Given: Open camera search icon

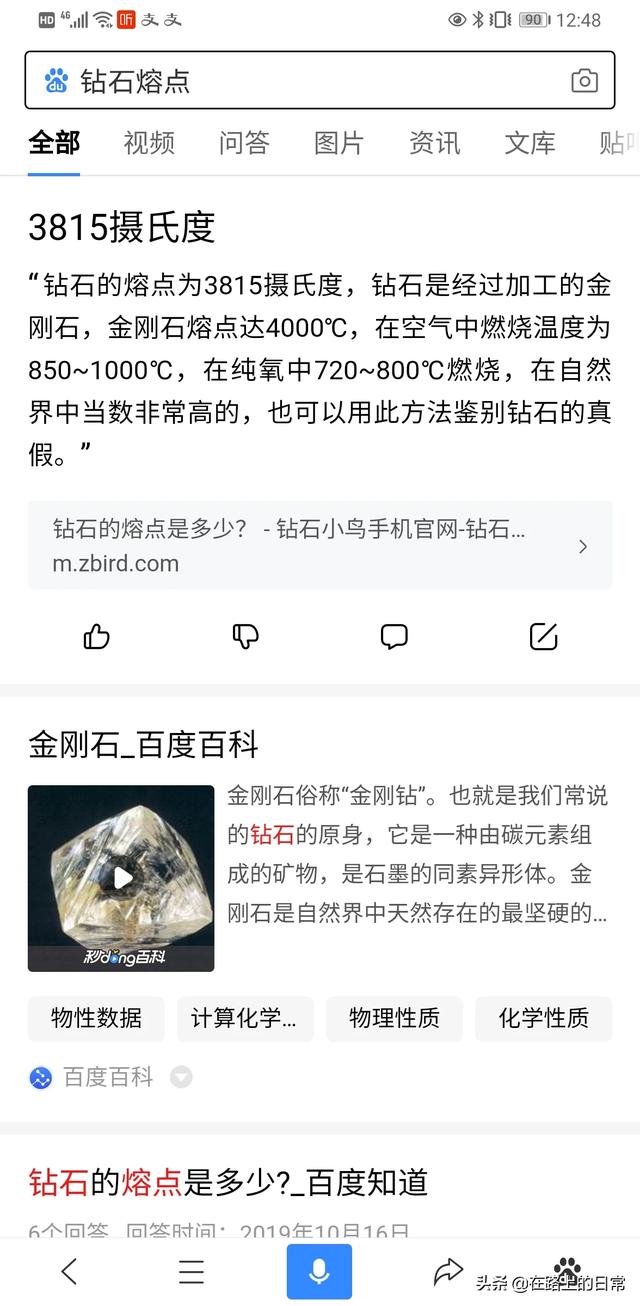Looking at the screenshot, I should point(584,81).
